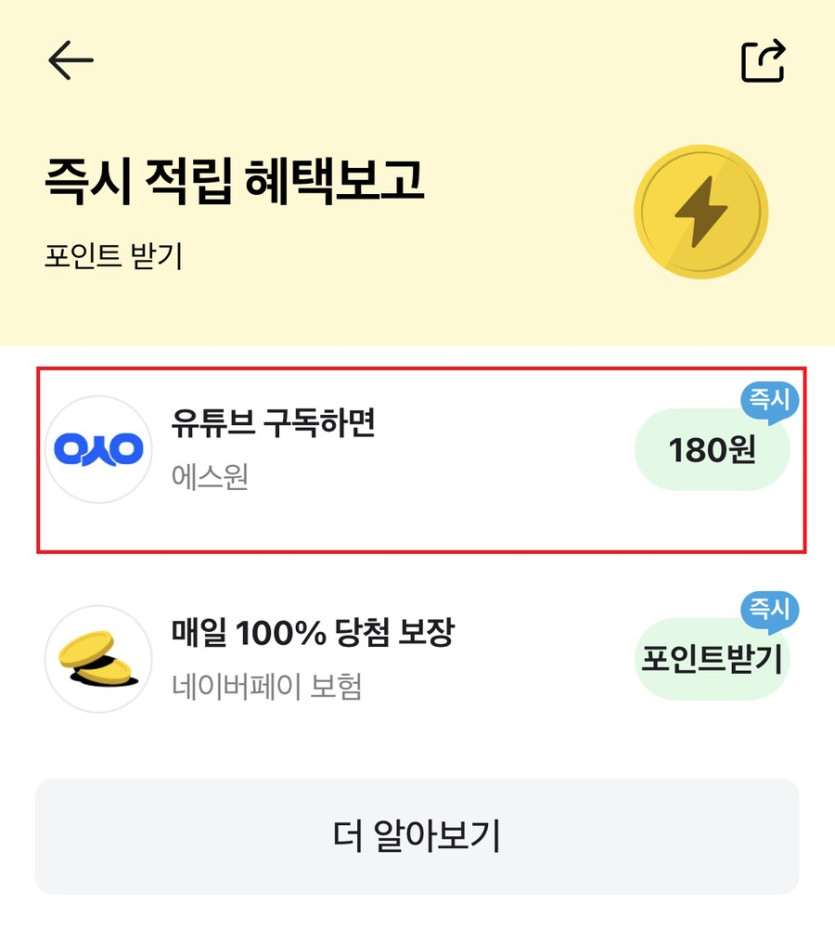This screenshot has width=835, height=942.
Task: Click the lightning bolt coin icon
Action: coord(700,212)
